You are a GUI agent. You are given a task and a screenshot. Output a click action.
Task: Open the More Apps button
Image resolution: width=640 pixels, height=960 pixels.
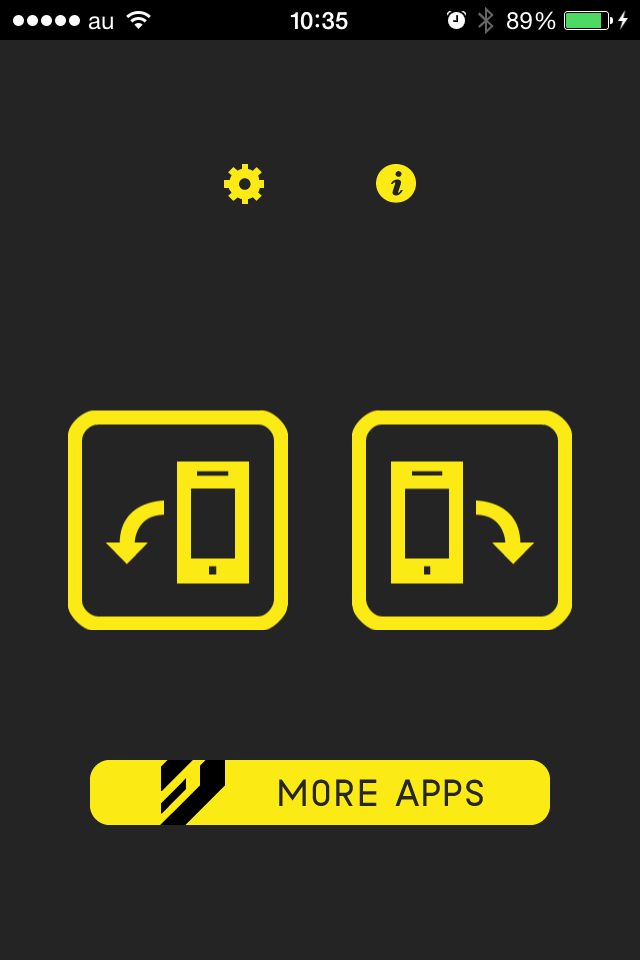[x=320, y=793]
